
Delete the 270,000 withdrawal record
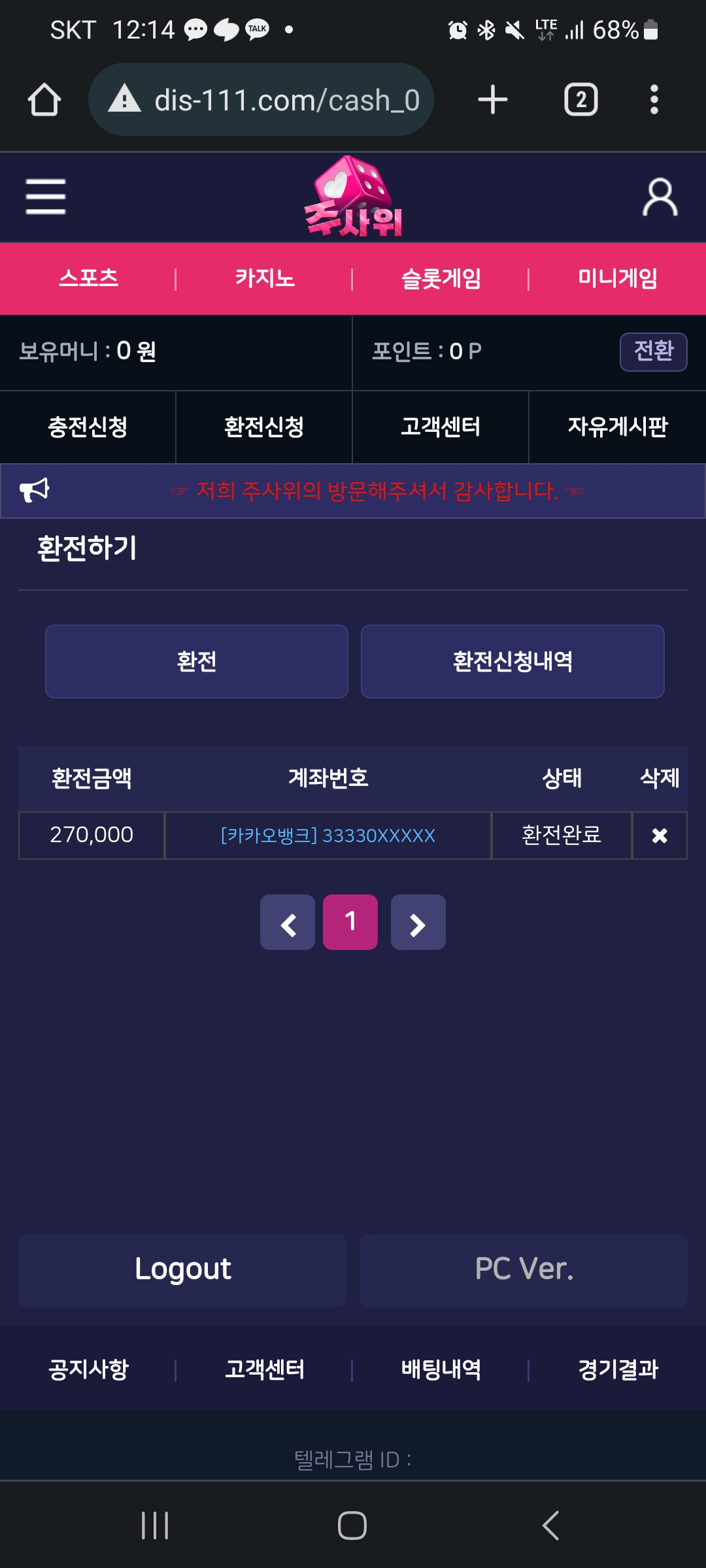tap(660, 836)
